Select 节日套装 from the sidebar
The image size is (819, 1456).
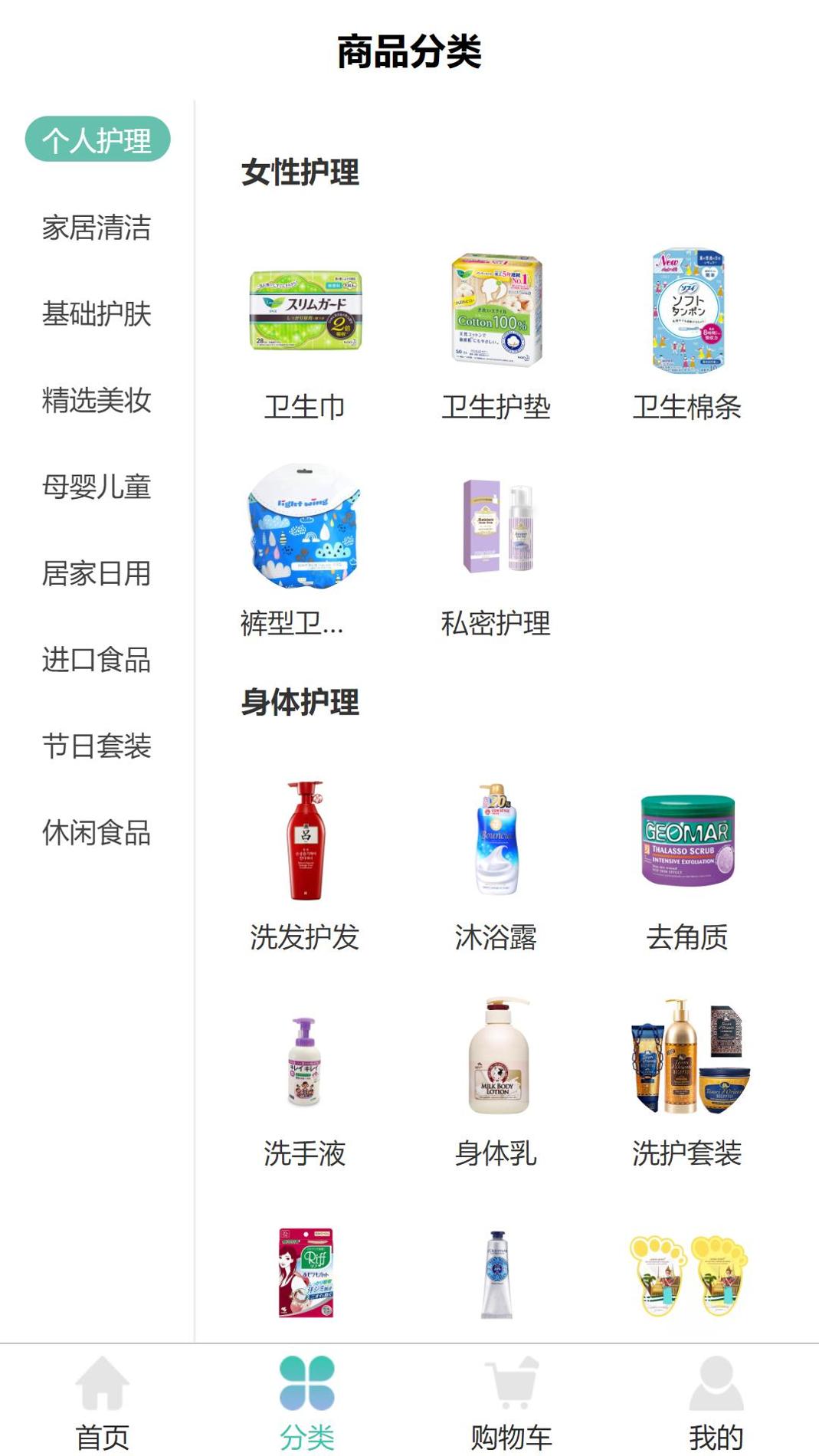(97, 746)
